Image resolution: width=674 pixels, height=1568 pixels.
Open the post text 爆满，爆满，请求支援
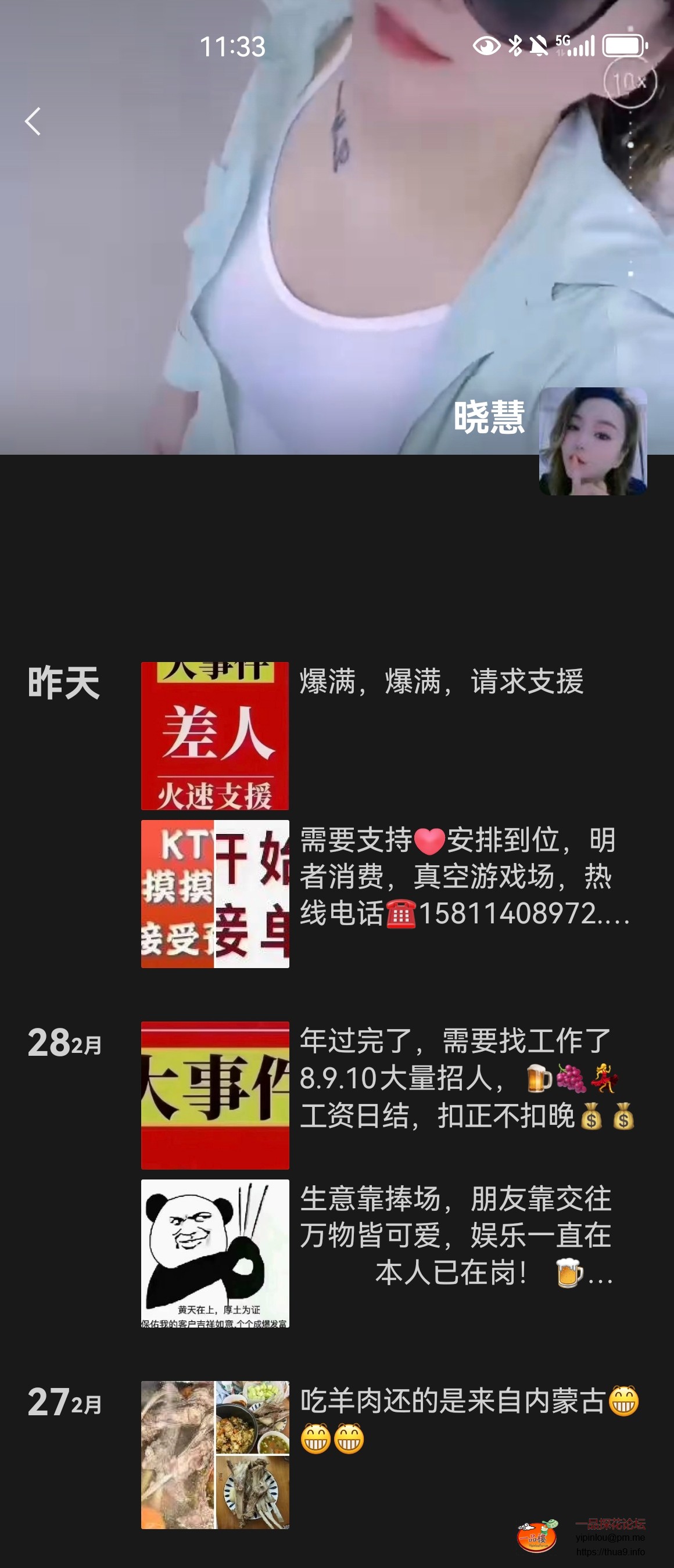pyautogui.click(x=442, y=682)
